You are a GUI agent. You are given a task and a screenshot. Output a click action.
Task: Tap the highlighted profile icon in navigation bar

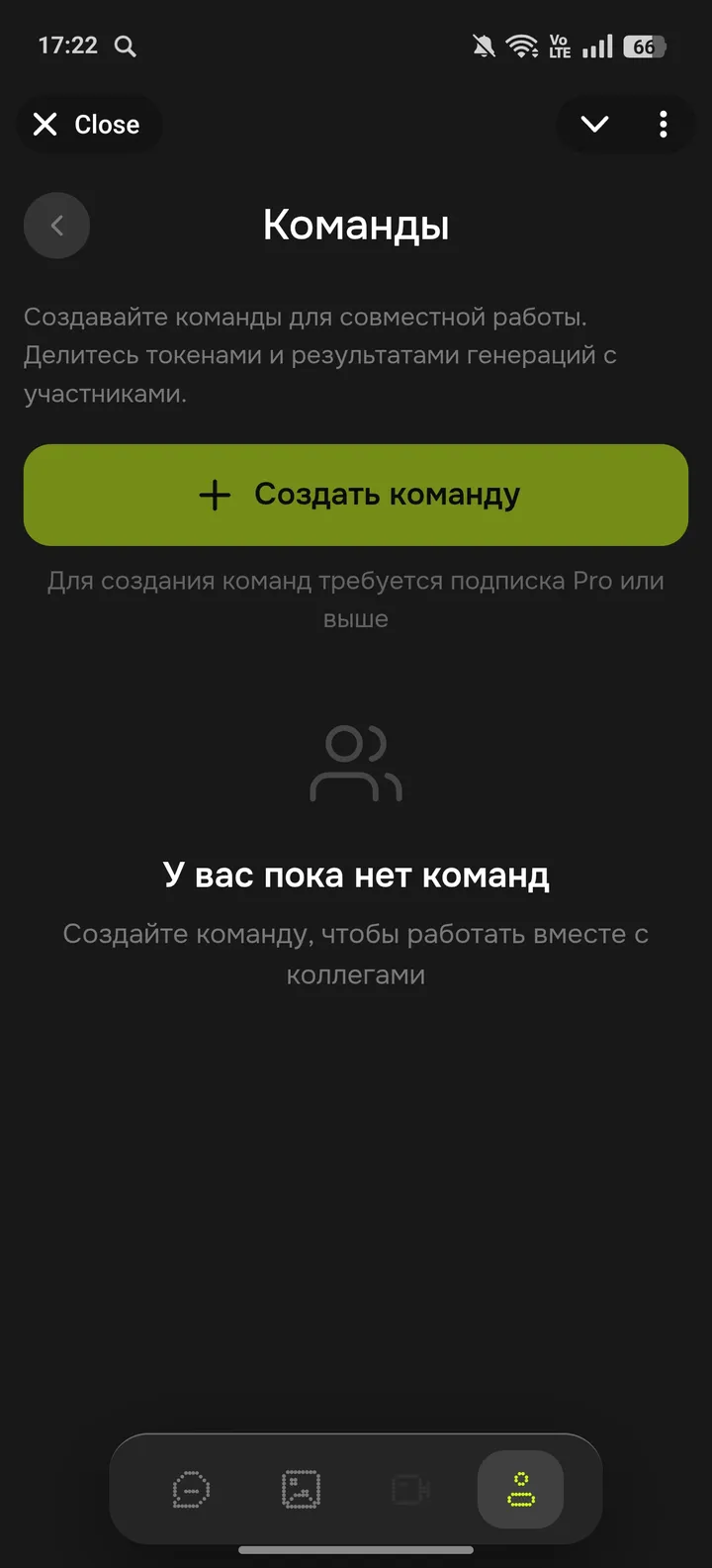coord(520,1489)
